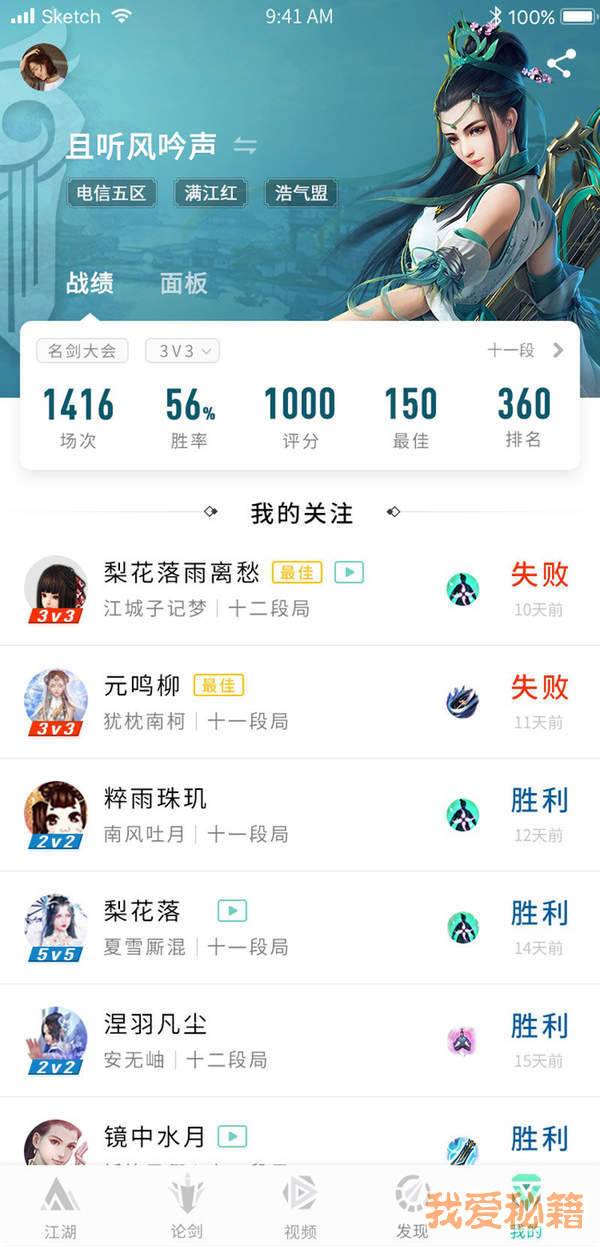The image size is (600, 1246).
Task: Open the profile avatar at top left
Action: click(x=44, y=67)
